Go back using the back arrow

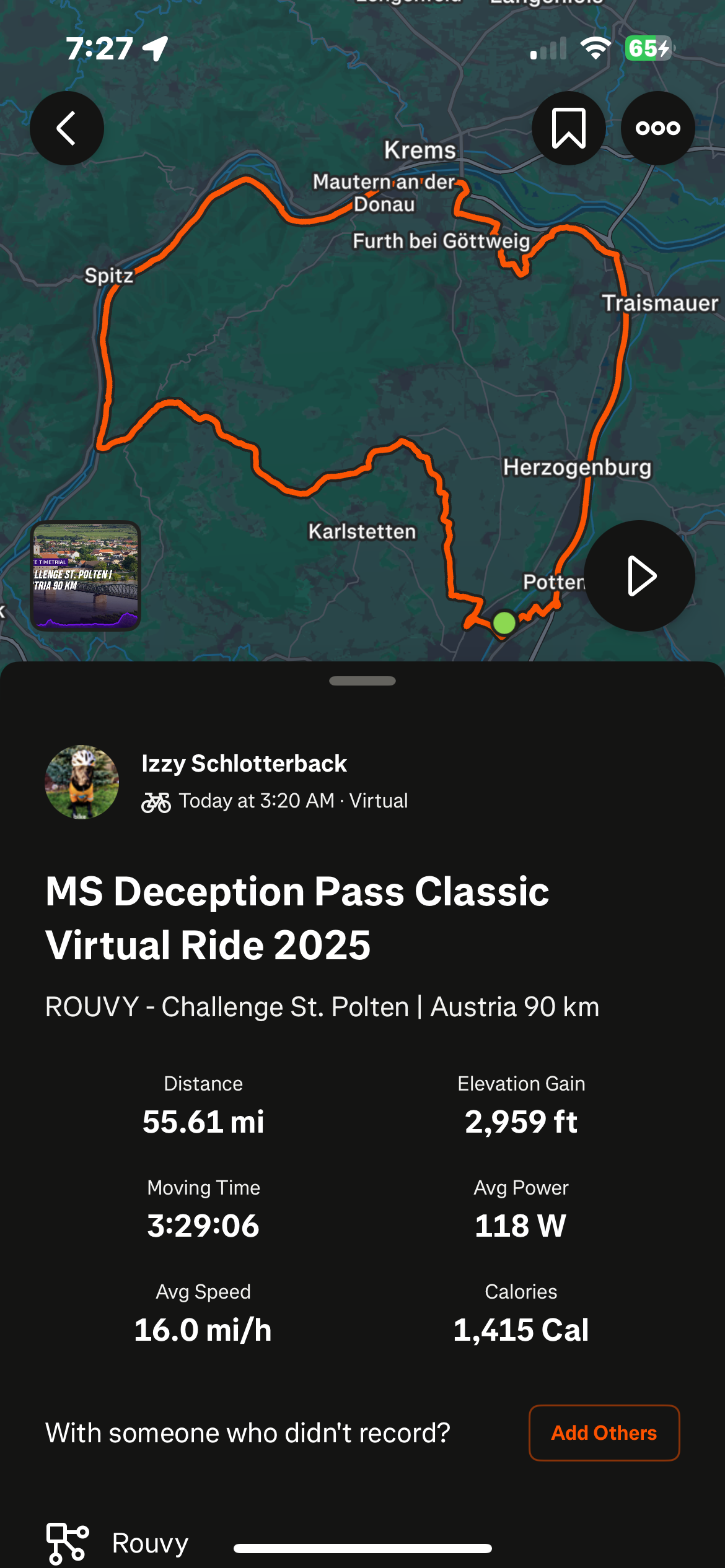pos(67,128)
